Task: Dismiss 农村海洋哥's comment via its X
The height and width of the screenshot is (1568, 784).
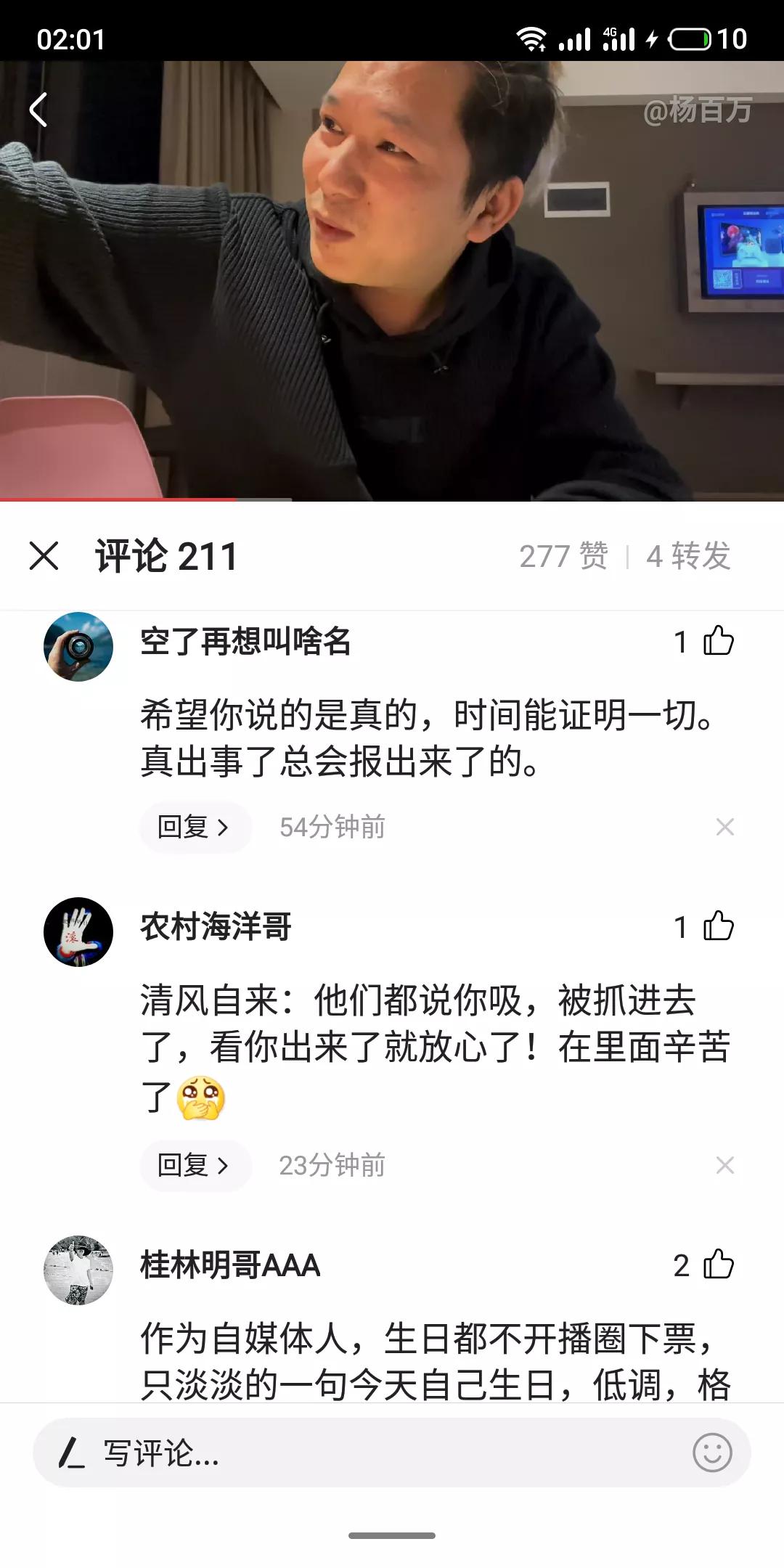Action: 725,1167
